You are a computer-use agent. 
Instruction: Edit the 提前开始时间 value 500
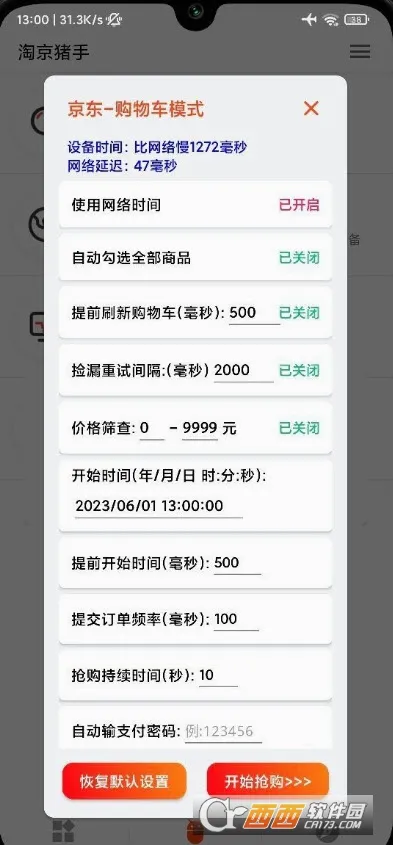coord(237,563)
